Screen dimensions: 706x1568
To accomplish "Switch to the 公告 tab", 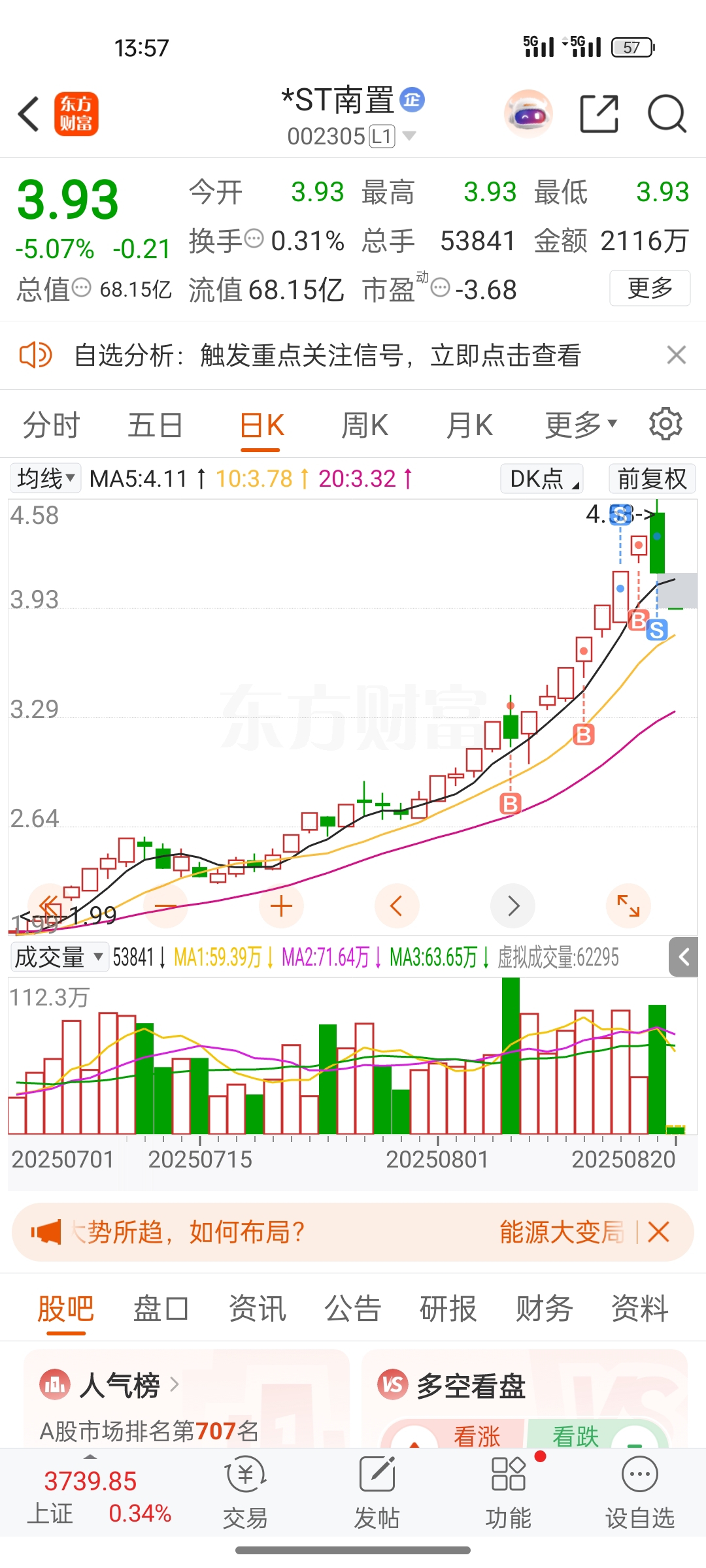I will 352,1309.
